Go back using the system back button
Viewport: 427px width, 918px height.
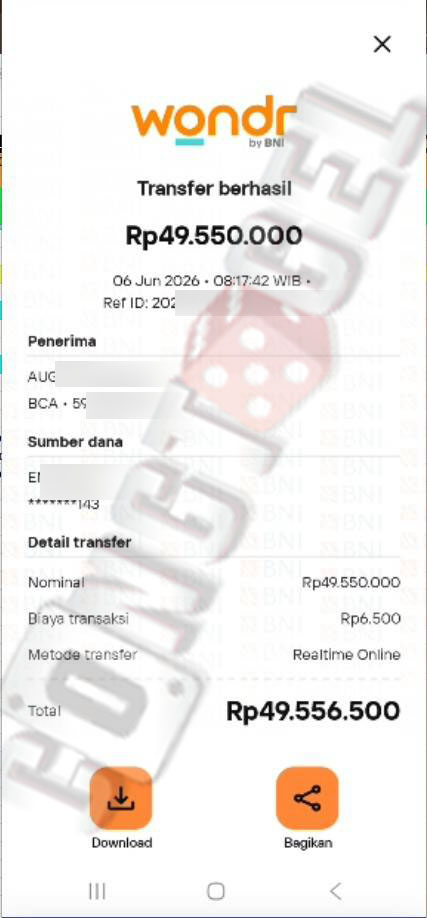tap(335, 891)
